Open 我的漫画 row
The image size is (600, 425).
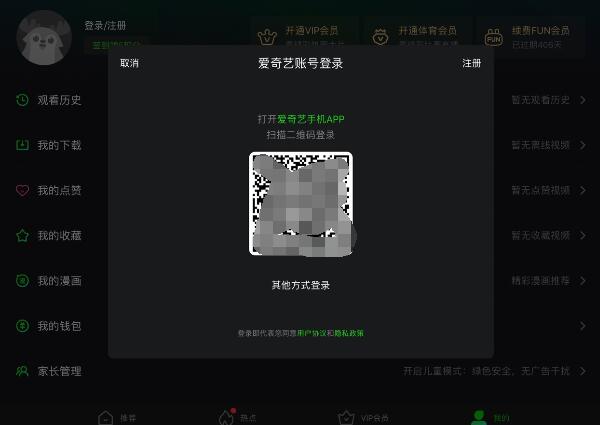point(59,281)
